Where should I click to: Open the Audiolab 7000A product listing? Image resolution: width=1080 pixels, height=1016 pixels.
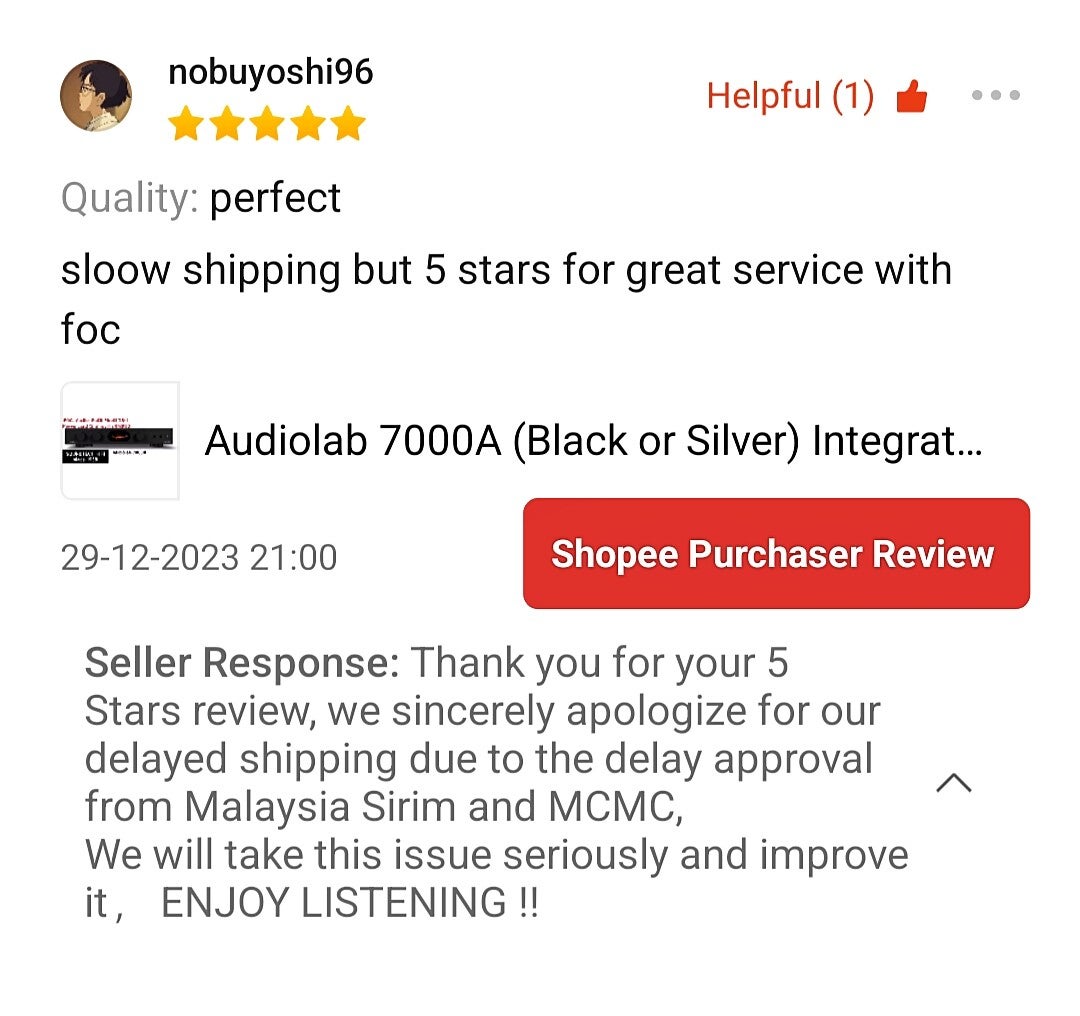coord(592,440)
